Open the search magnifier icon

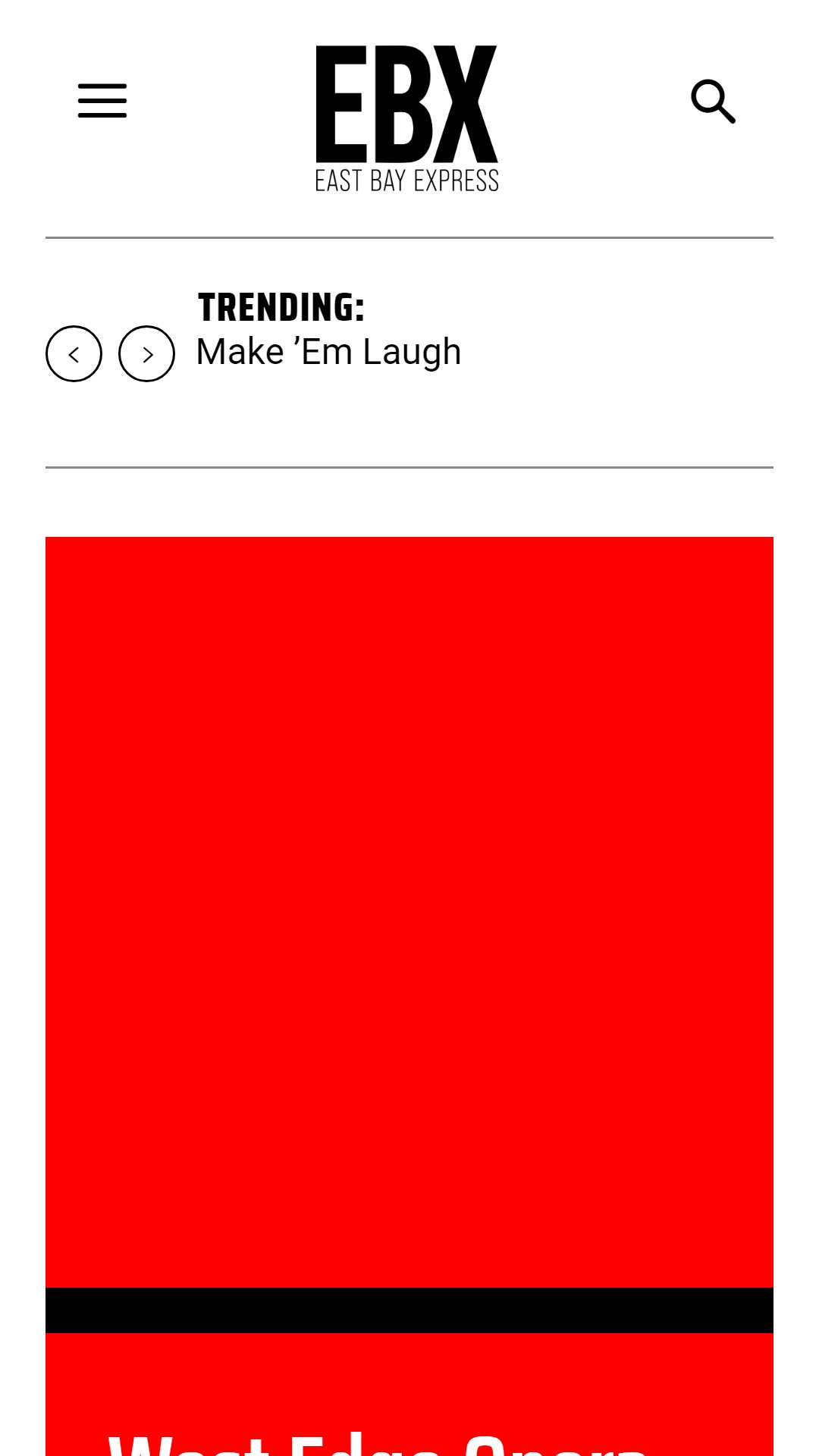click(714, 101)
